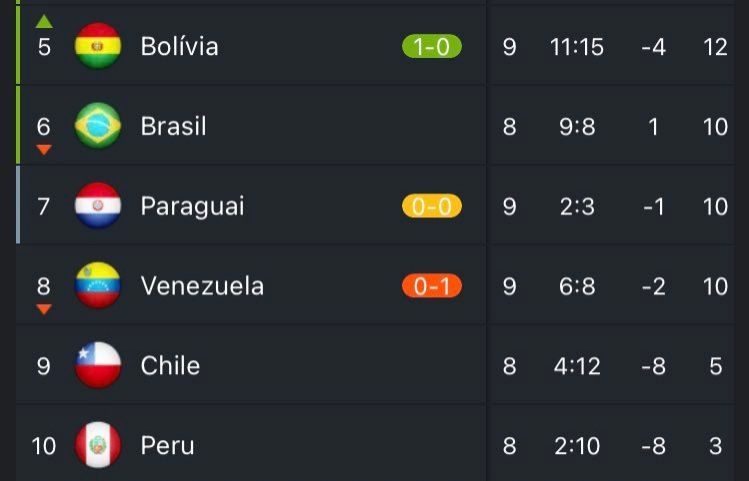The height and width of the screenshot is (481, 749).
Task: Open the Bolívia team row
Action: click(375, 46)
